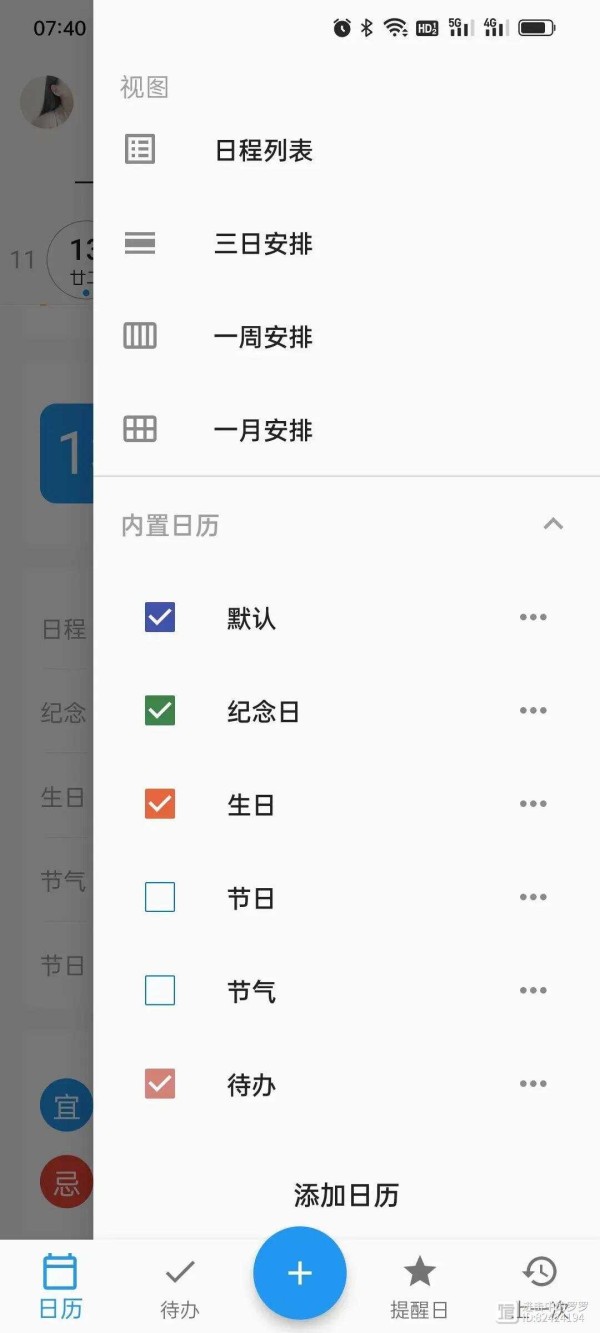Uncheck the 待办 calendar checkbox
Viewport: 600px width, 1333px height.
tap(160, 1083)
